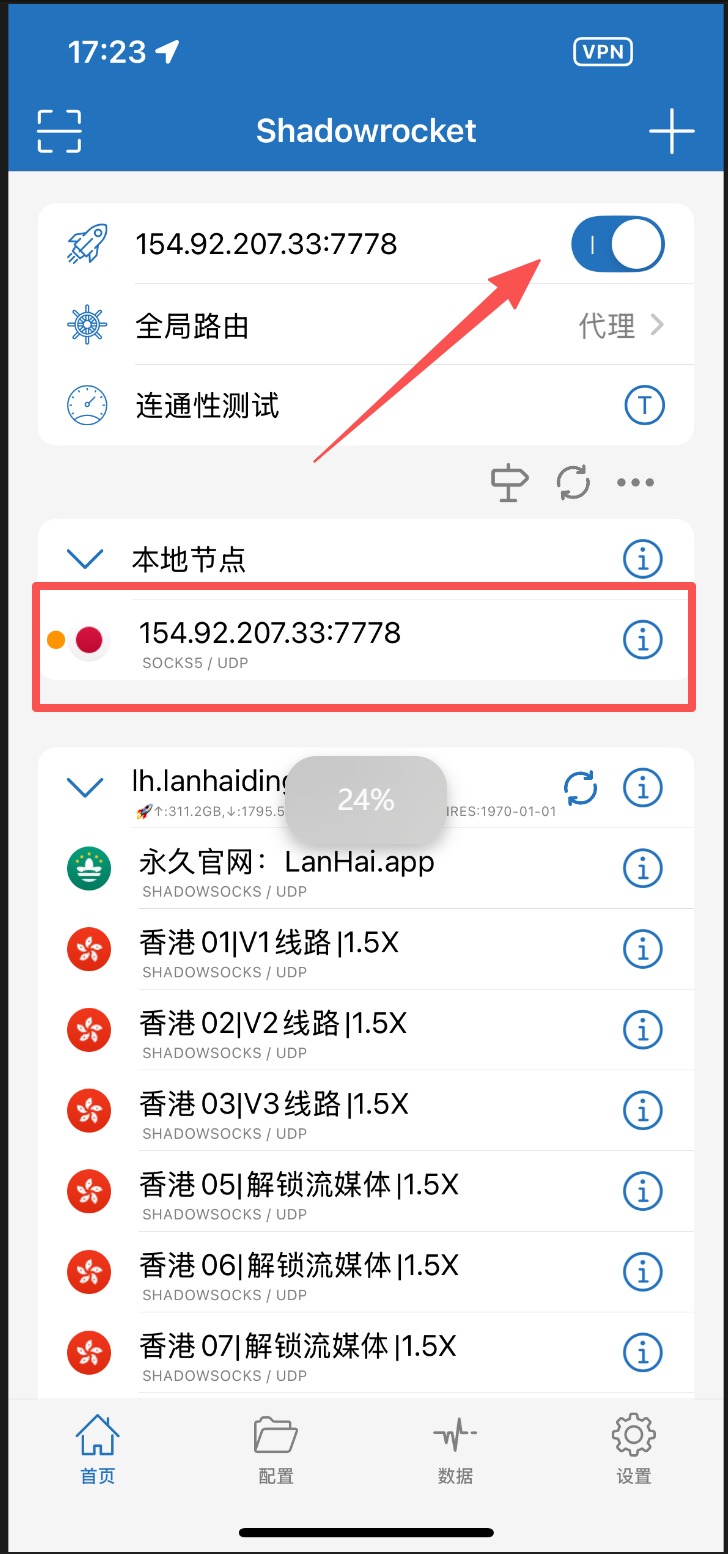The image size is (728, 1554).
Task: Open the QR code scanner
Action: (59, 131)
